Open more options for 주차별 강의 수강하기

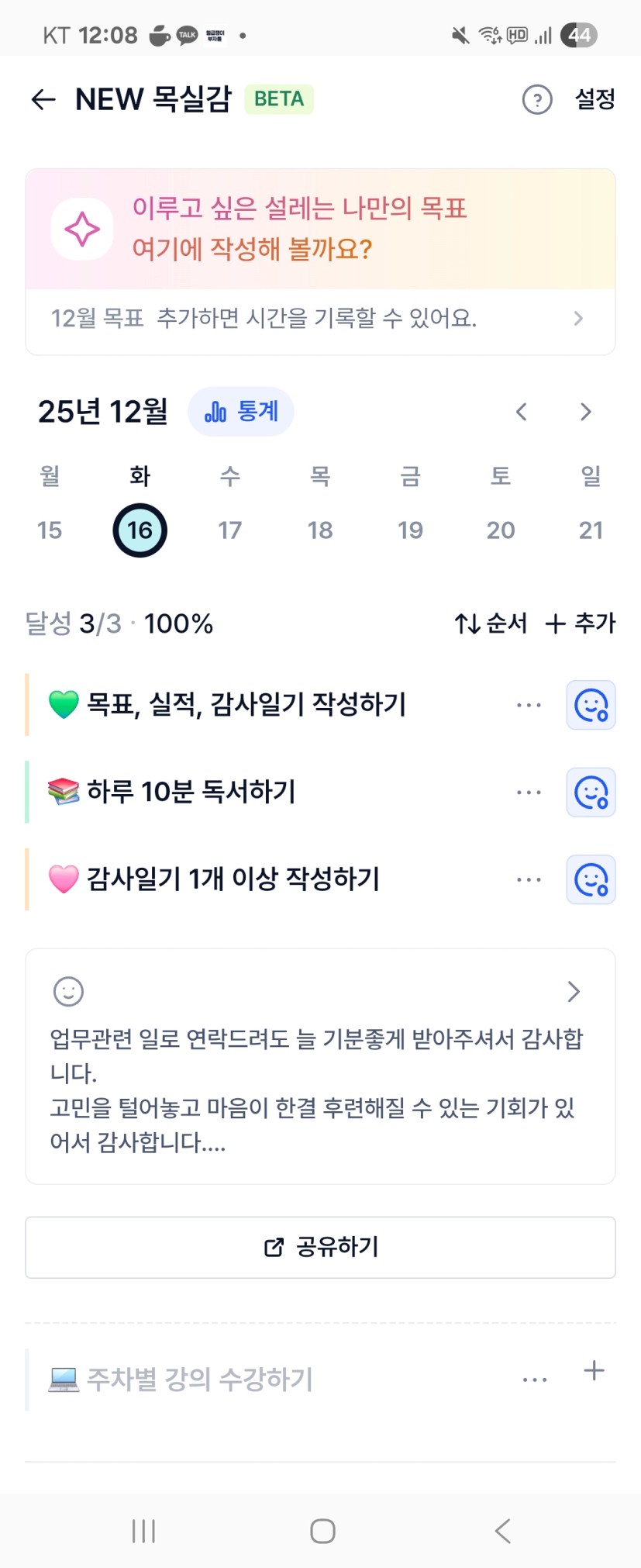pyautogui.click(x=535, y=1380)
